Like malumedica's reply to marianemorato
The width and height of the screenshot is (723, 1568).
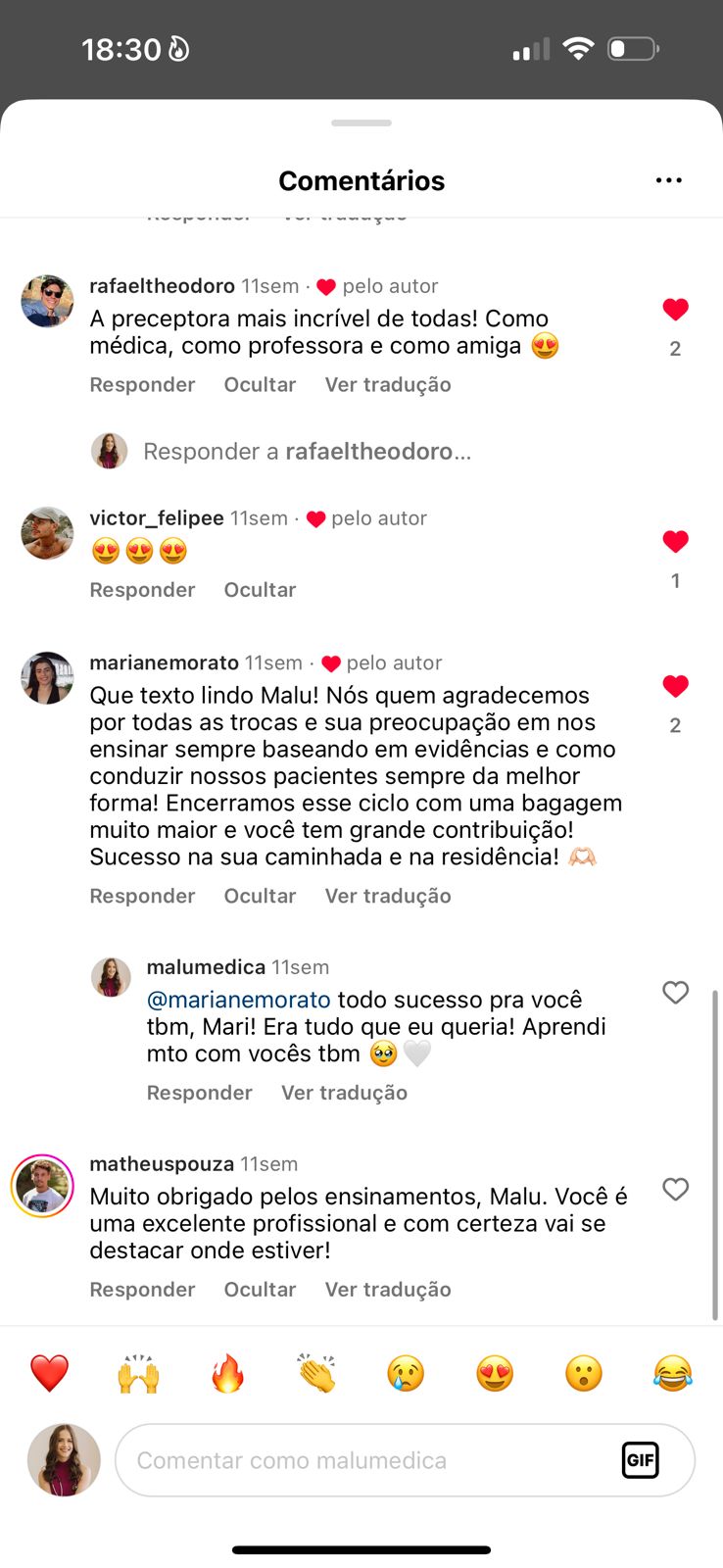(675, 993)
